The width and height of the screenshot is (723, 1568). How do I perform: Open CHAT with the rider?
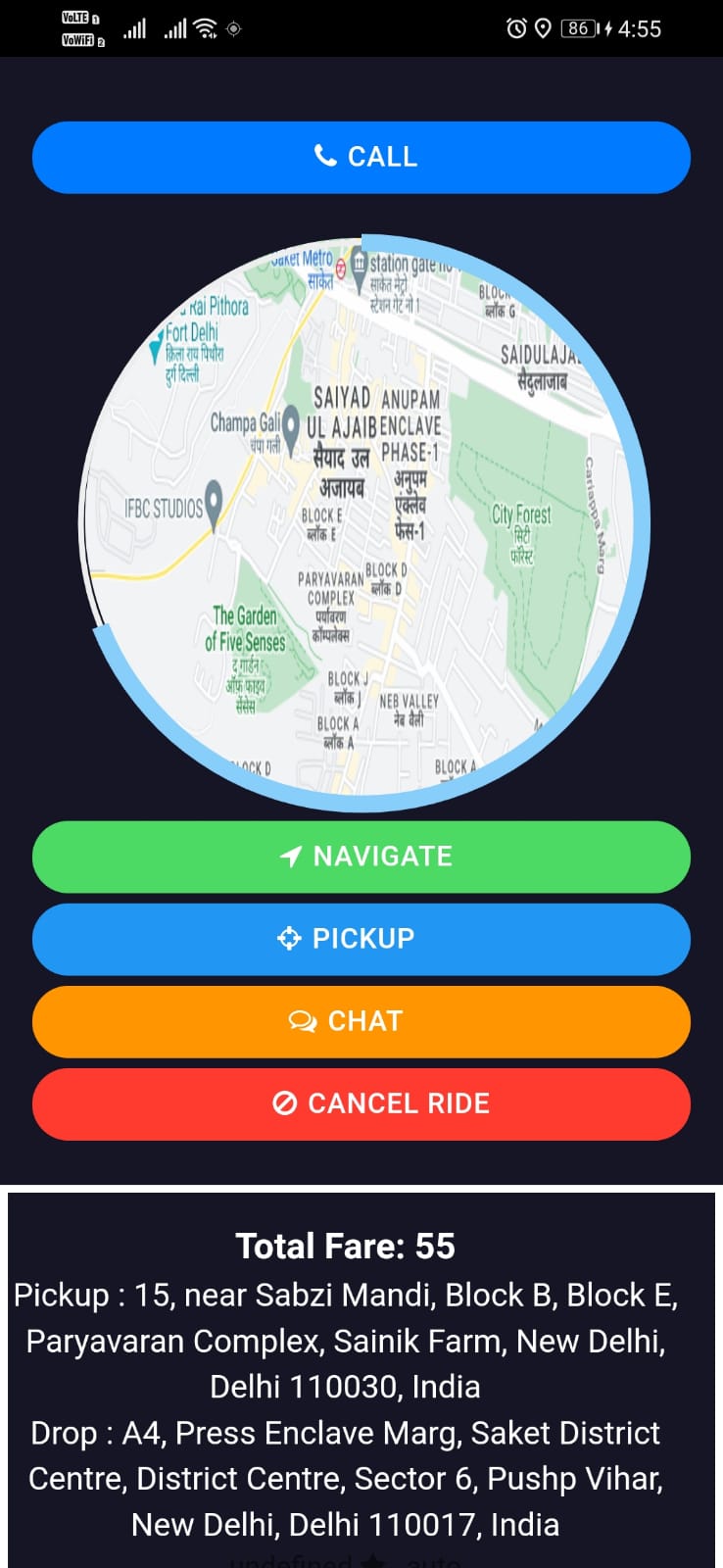361,1021
